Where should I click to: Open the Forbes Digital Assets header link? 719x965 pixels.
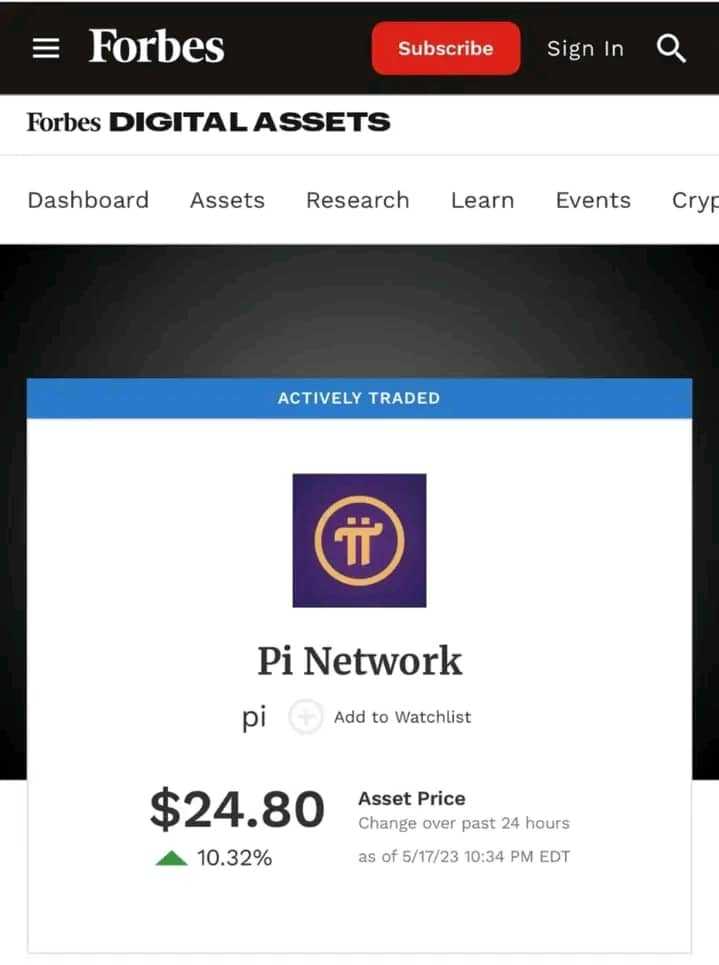208,123
